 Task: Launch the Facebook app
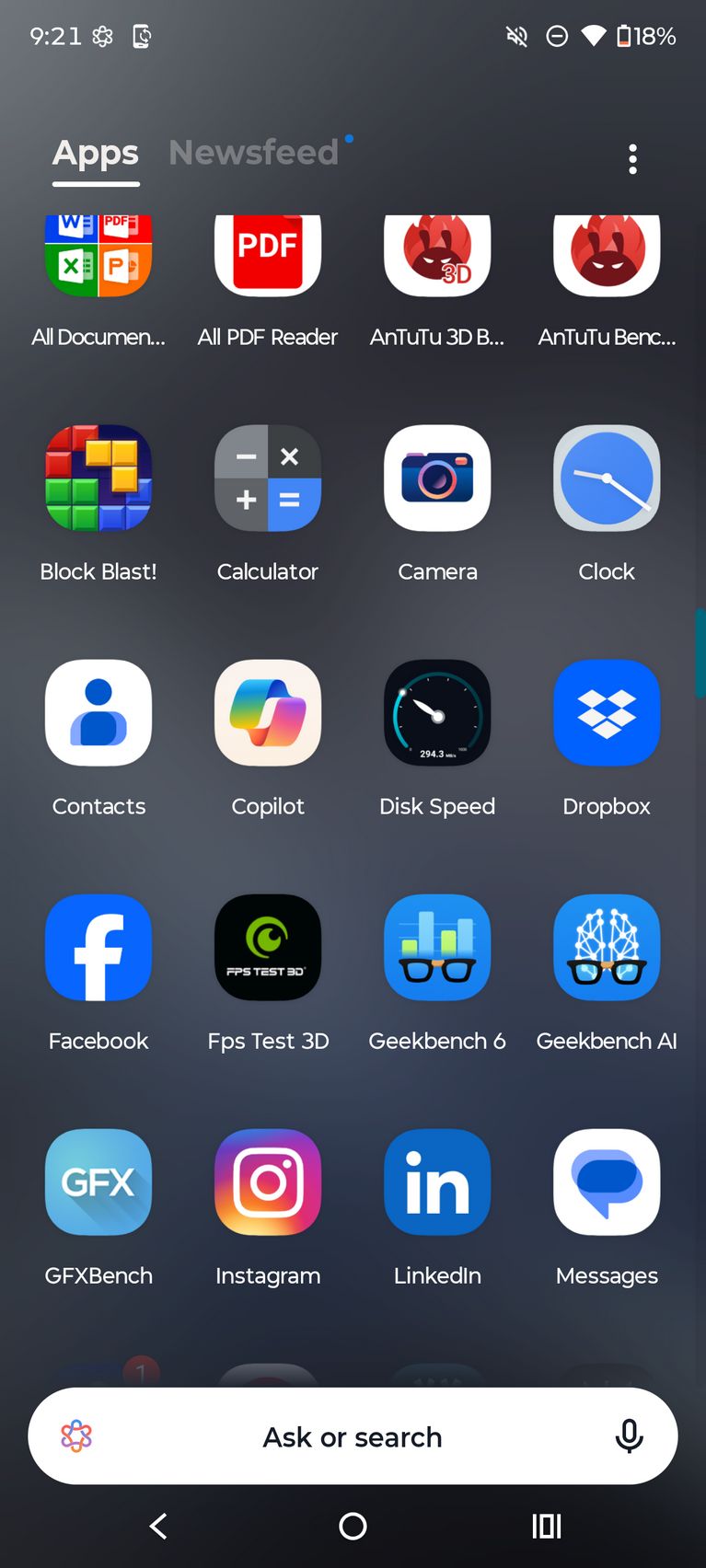click(98, 948)
